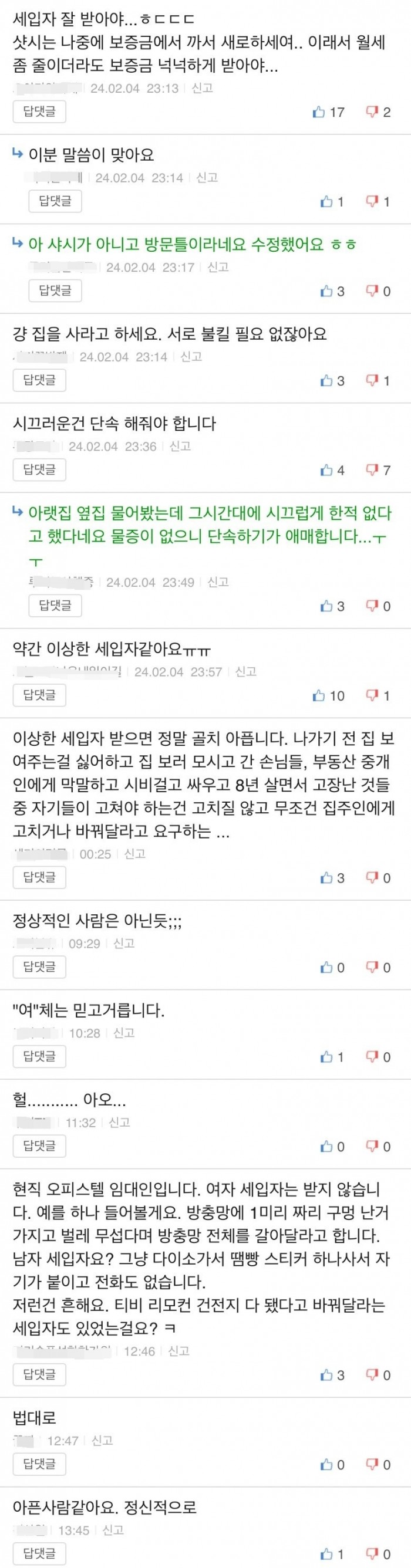Viewport: 411px width, 1568px height.
Task: Report the '이분 말씀이 맞아요' reply via 신고
Action: pyautogui.click(x=207, y=177)
